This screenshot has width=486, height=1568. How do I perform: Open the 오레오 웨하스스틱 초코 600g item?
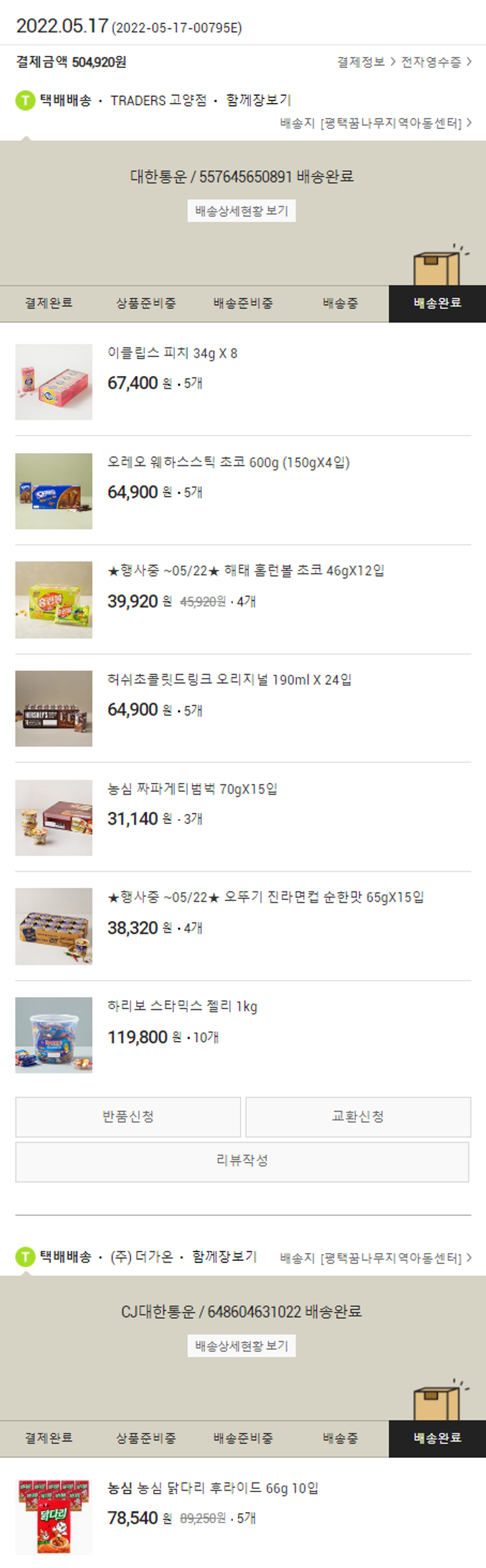tap(228, 462)
